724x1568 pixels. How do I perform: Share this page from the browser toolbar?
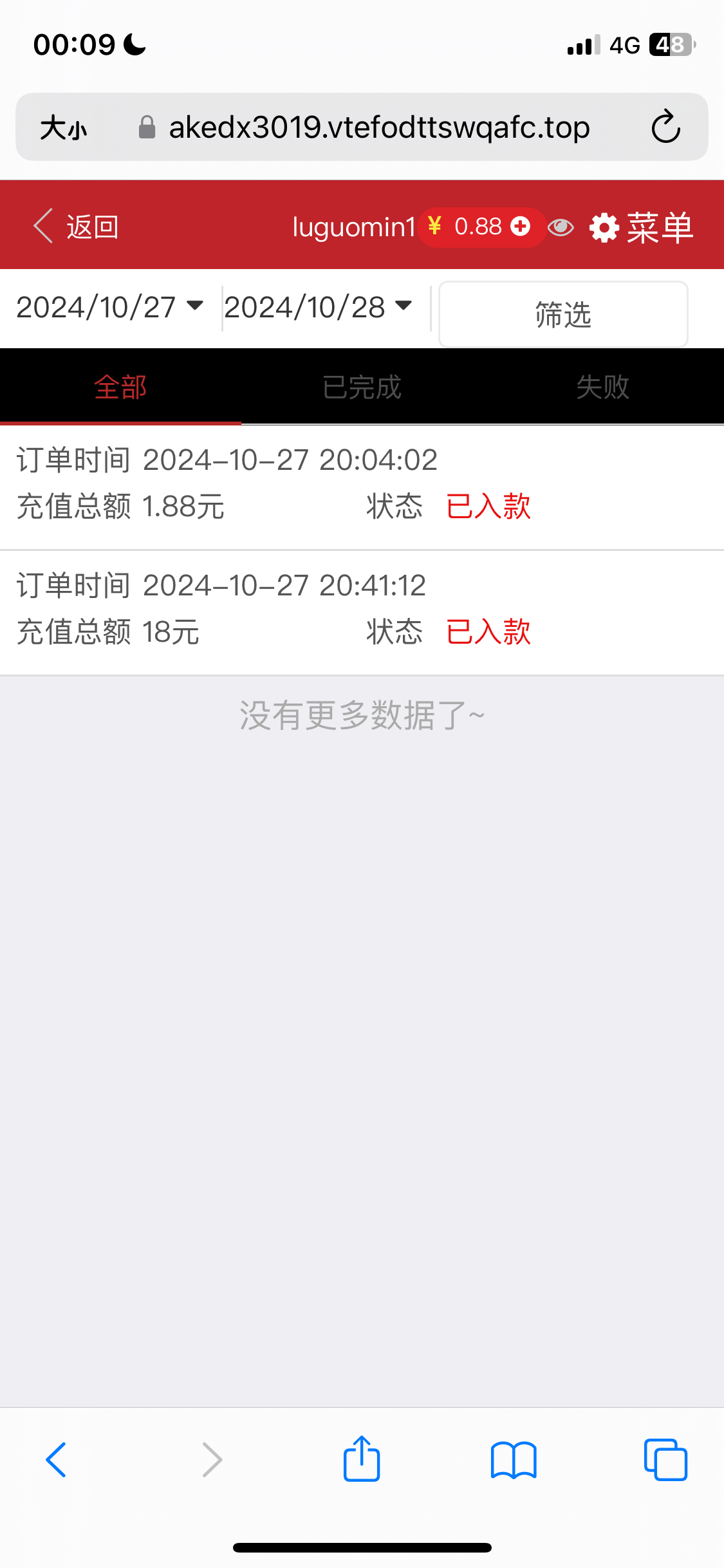click(x=362, y=1459)
